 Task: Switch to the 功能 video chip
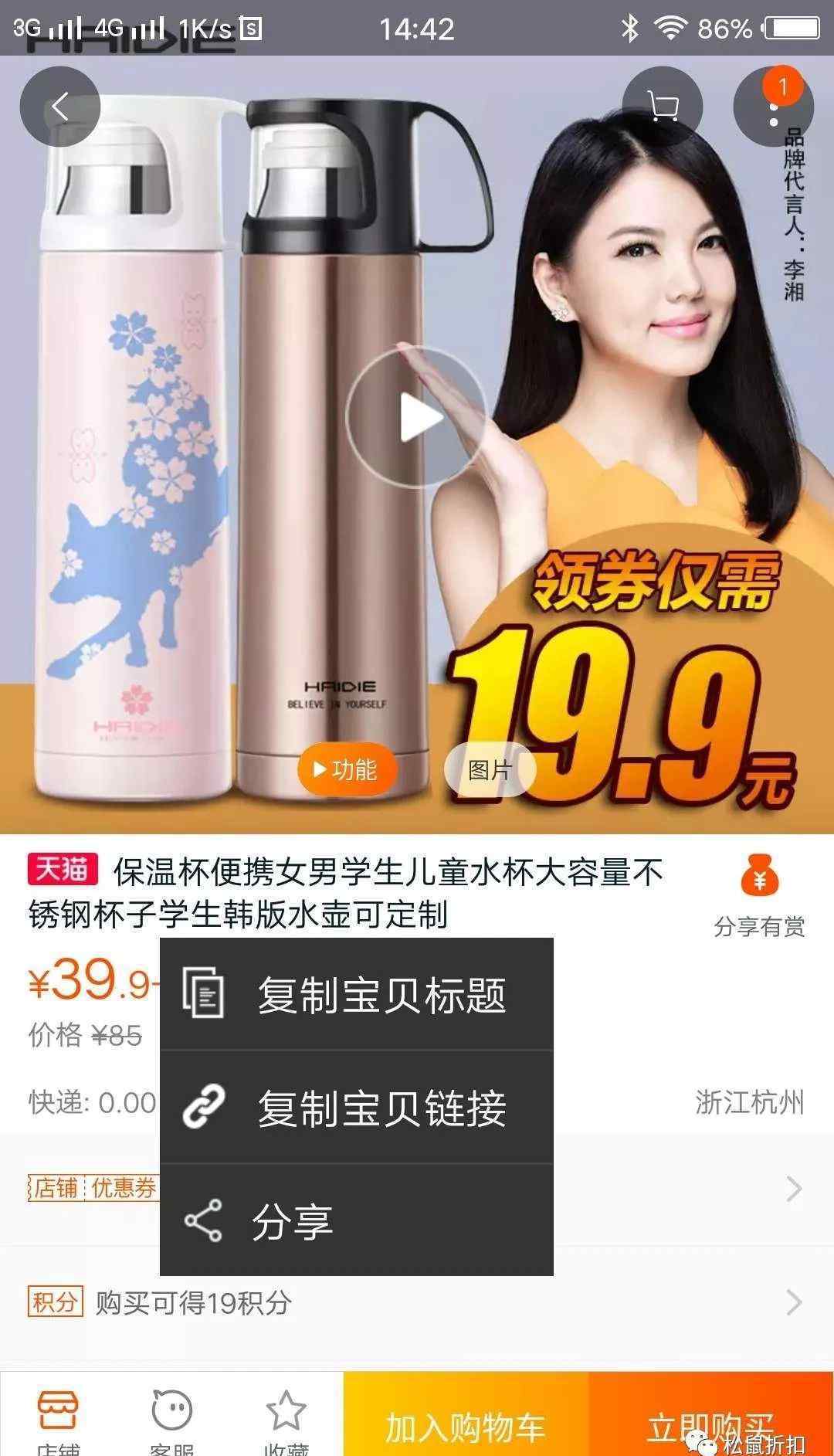(347, 769)
